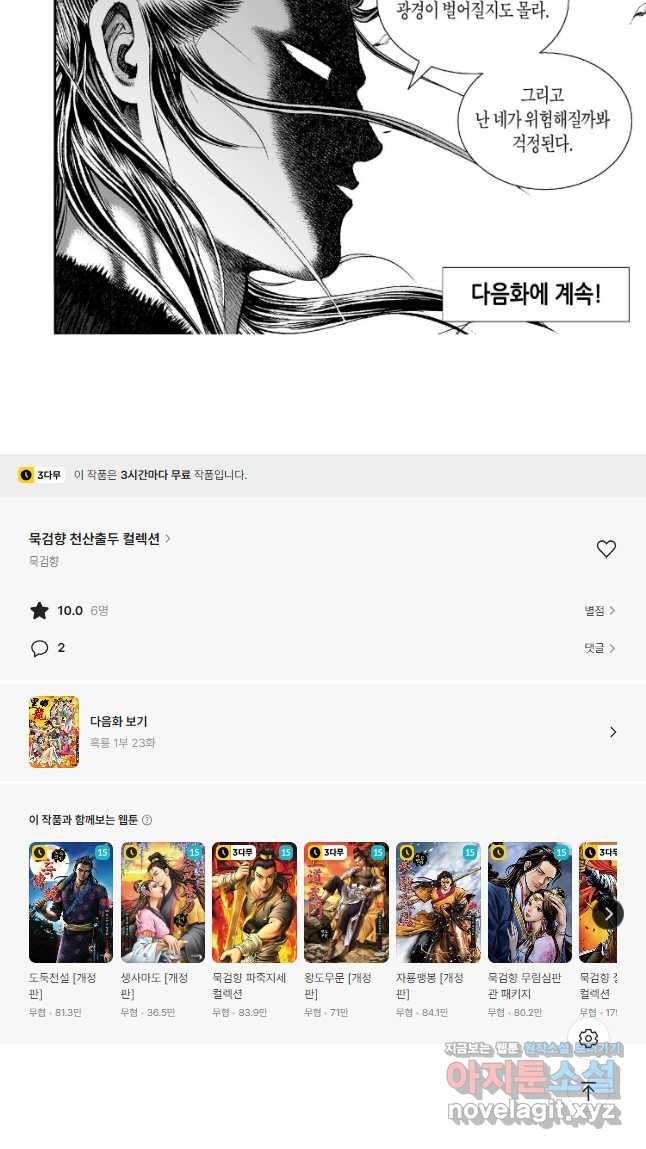Show more recommended webtoons with right arrow
Image resolution: width=646 pixels, height=1149 pixels.
pyautogui.click(x=608, y=913)
